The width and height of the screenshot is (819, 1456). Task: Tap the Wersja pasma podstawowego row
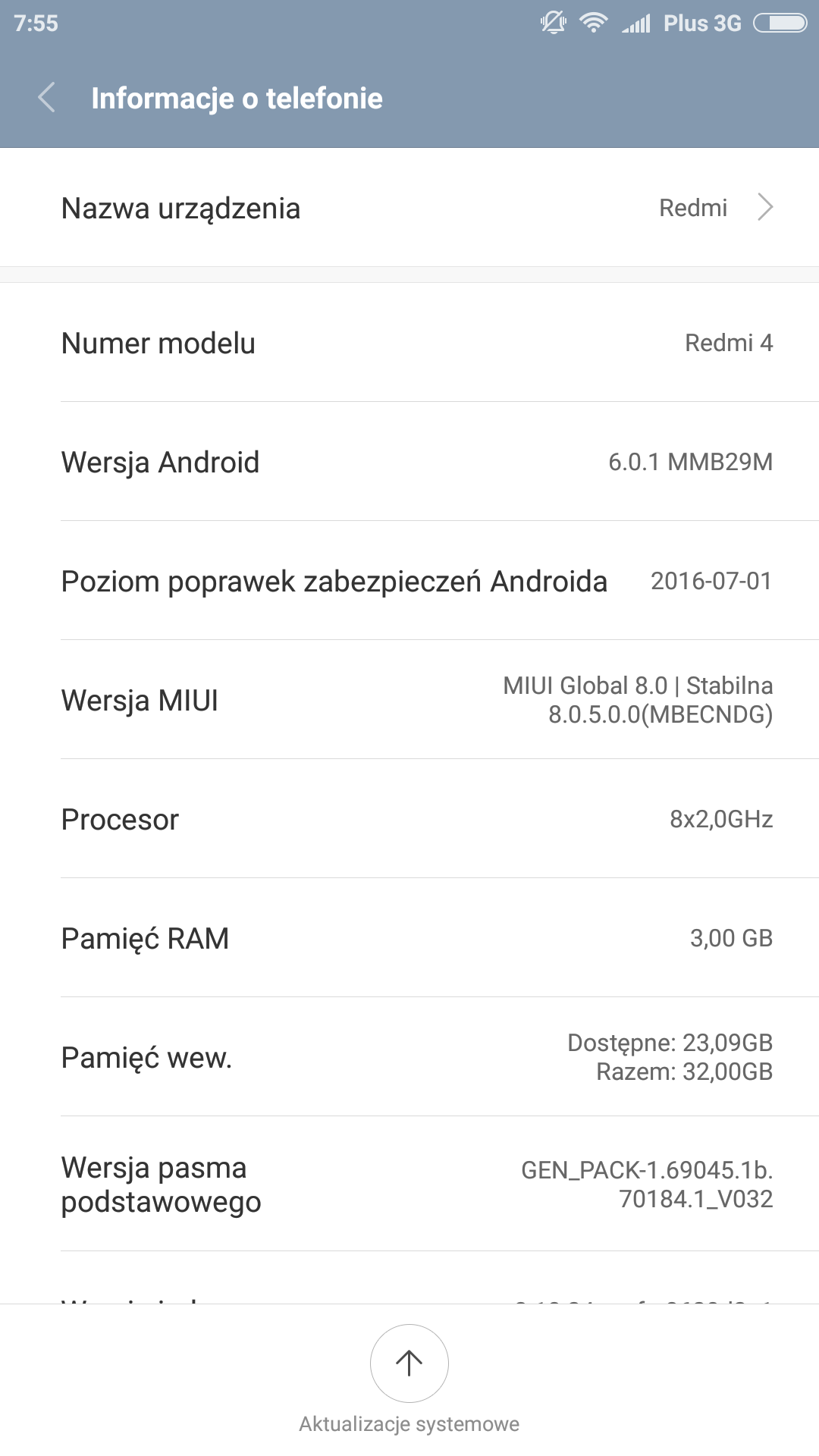(409, 1184)
